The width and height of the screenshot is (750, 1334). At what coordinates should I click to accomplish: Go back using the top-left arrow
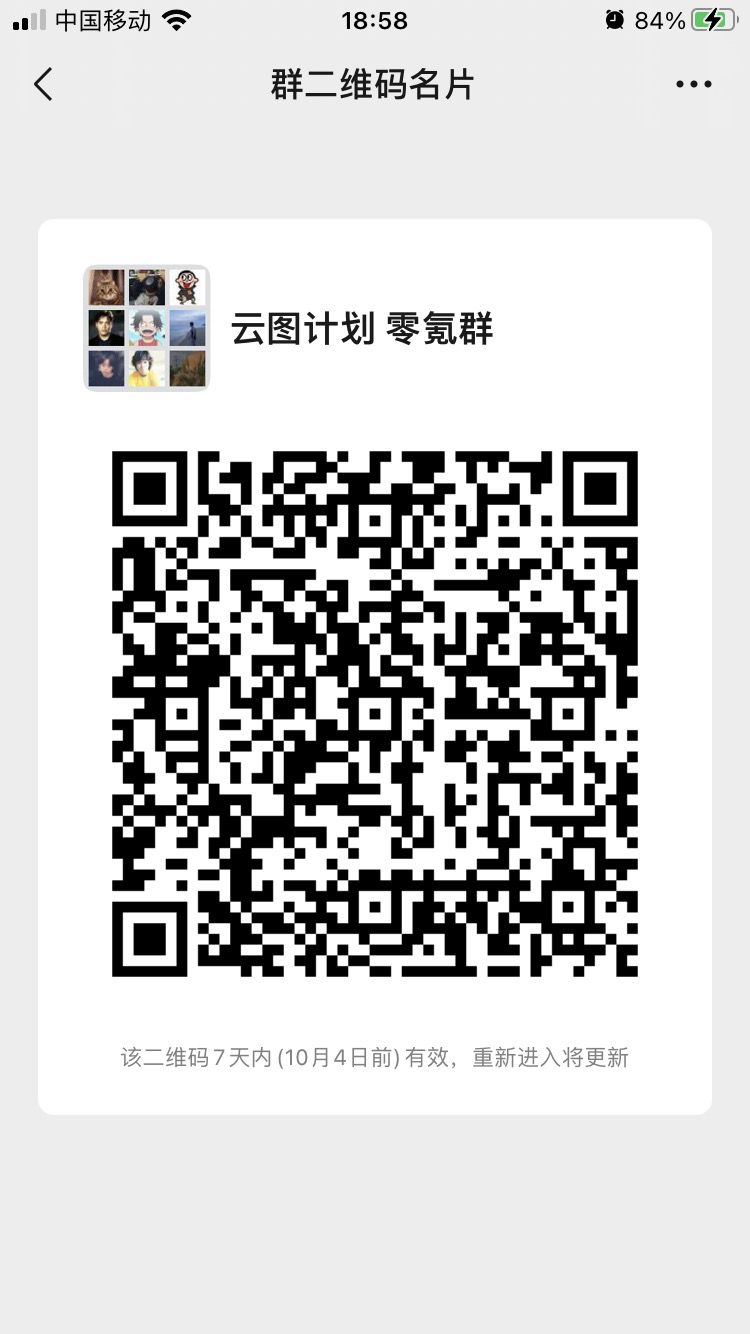click(42, 84)
